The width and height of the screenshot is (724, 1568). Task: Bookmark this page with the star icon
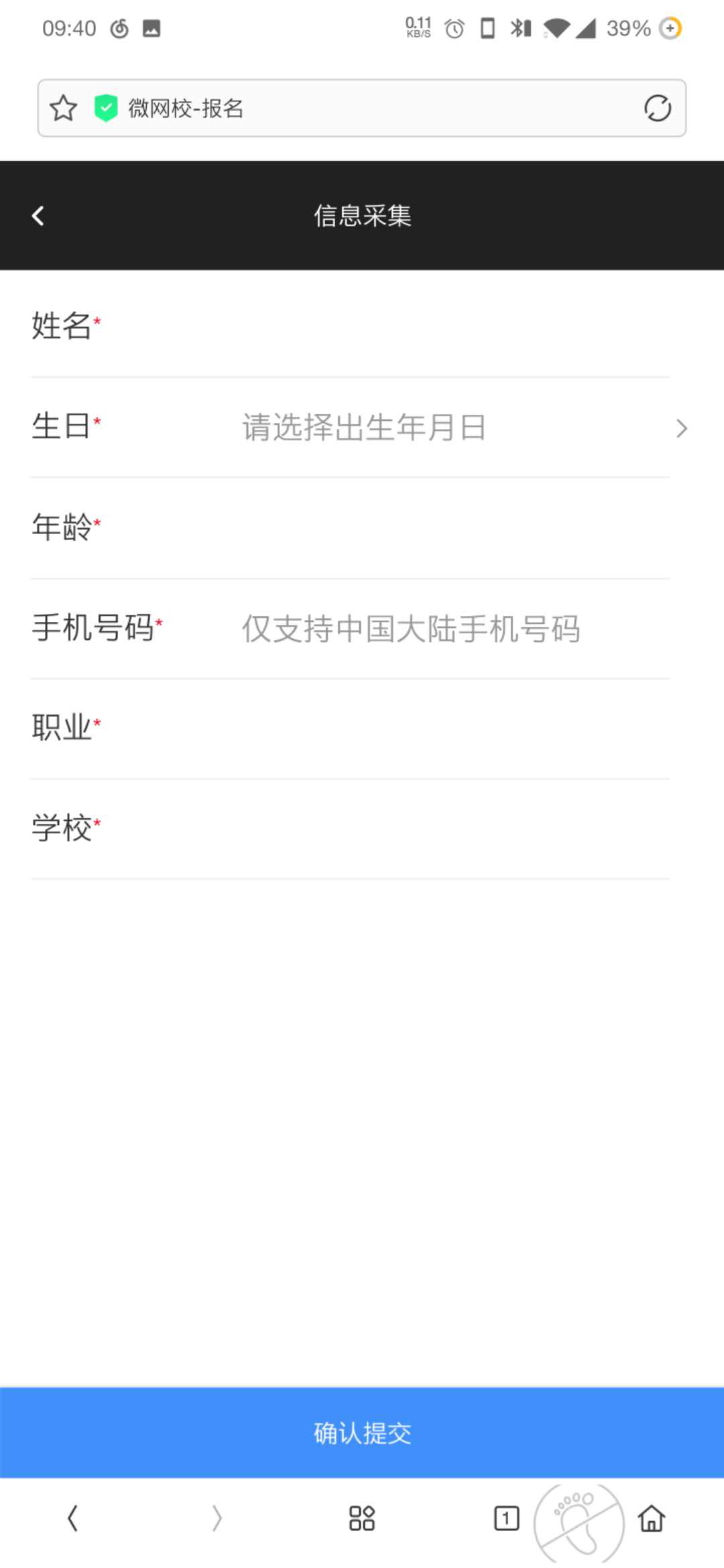tap(64, 108)
